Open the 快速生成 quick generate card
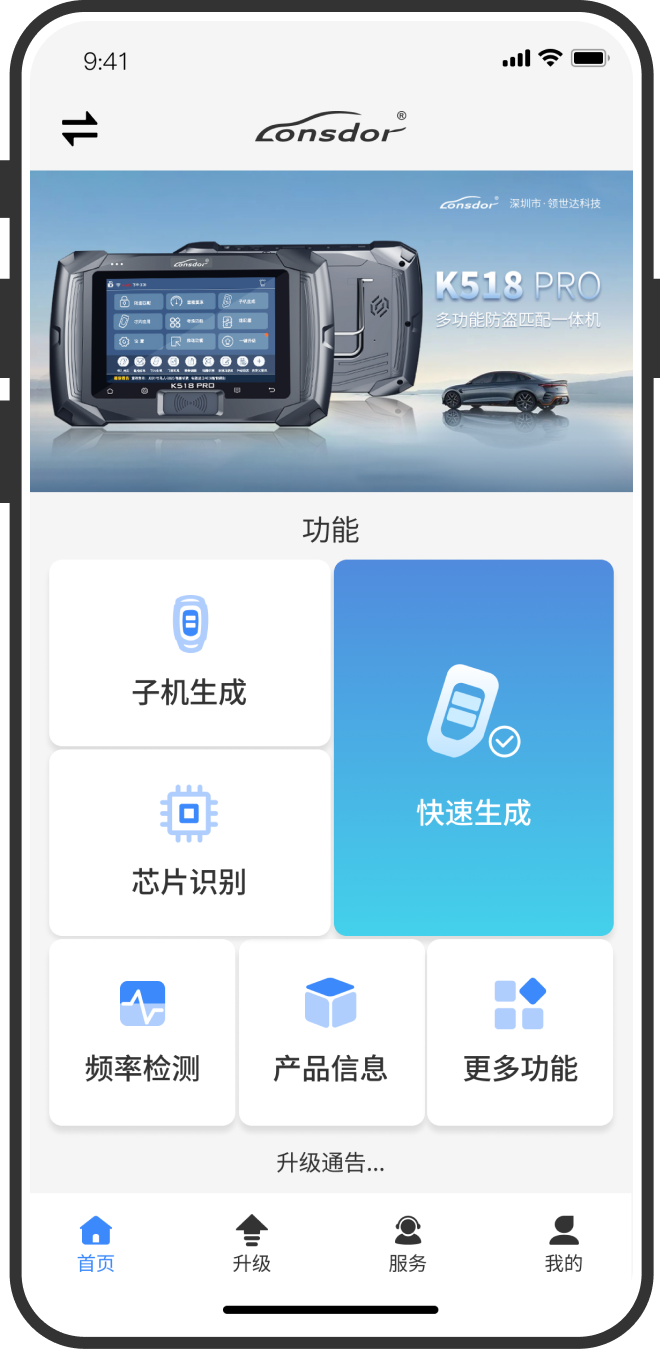The width and height of the screenshot is (660, 1349). (x=473, y=748)
